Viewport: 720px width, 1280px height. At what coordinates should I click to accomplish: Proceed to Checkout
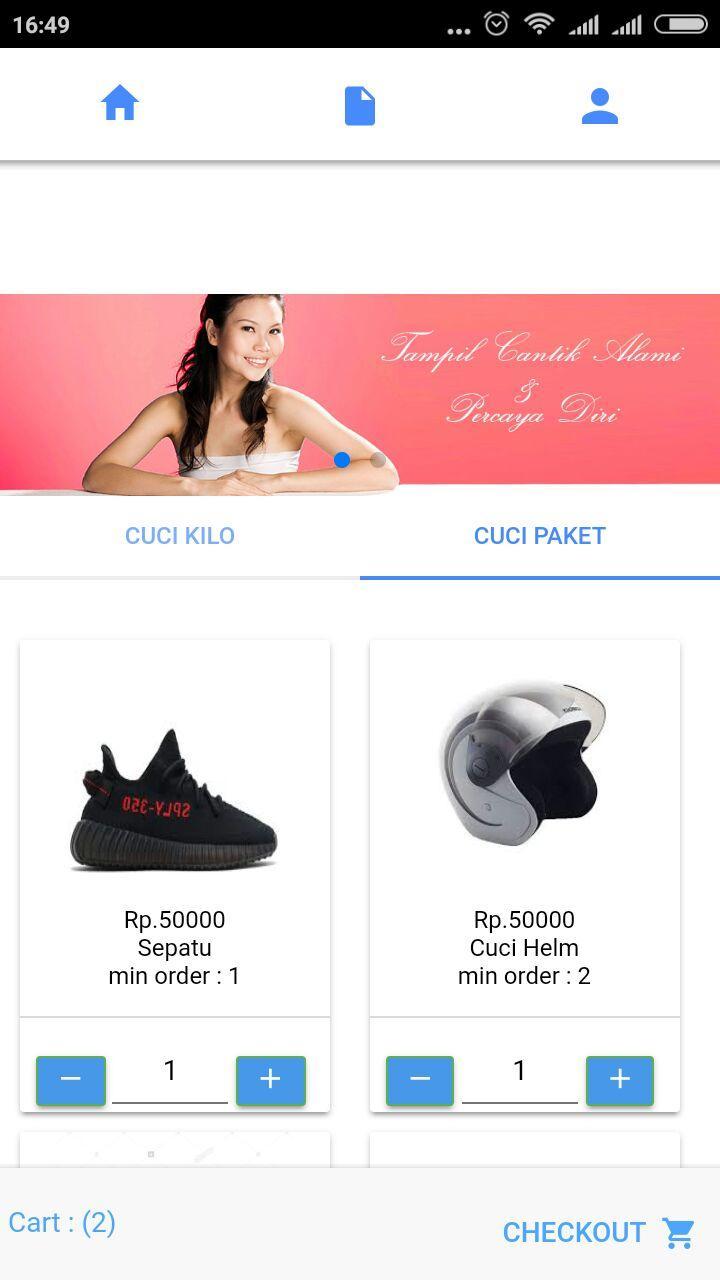click(x=598, y=1232)
